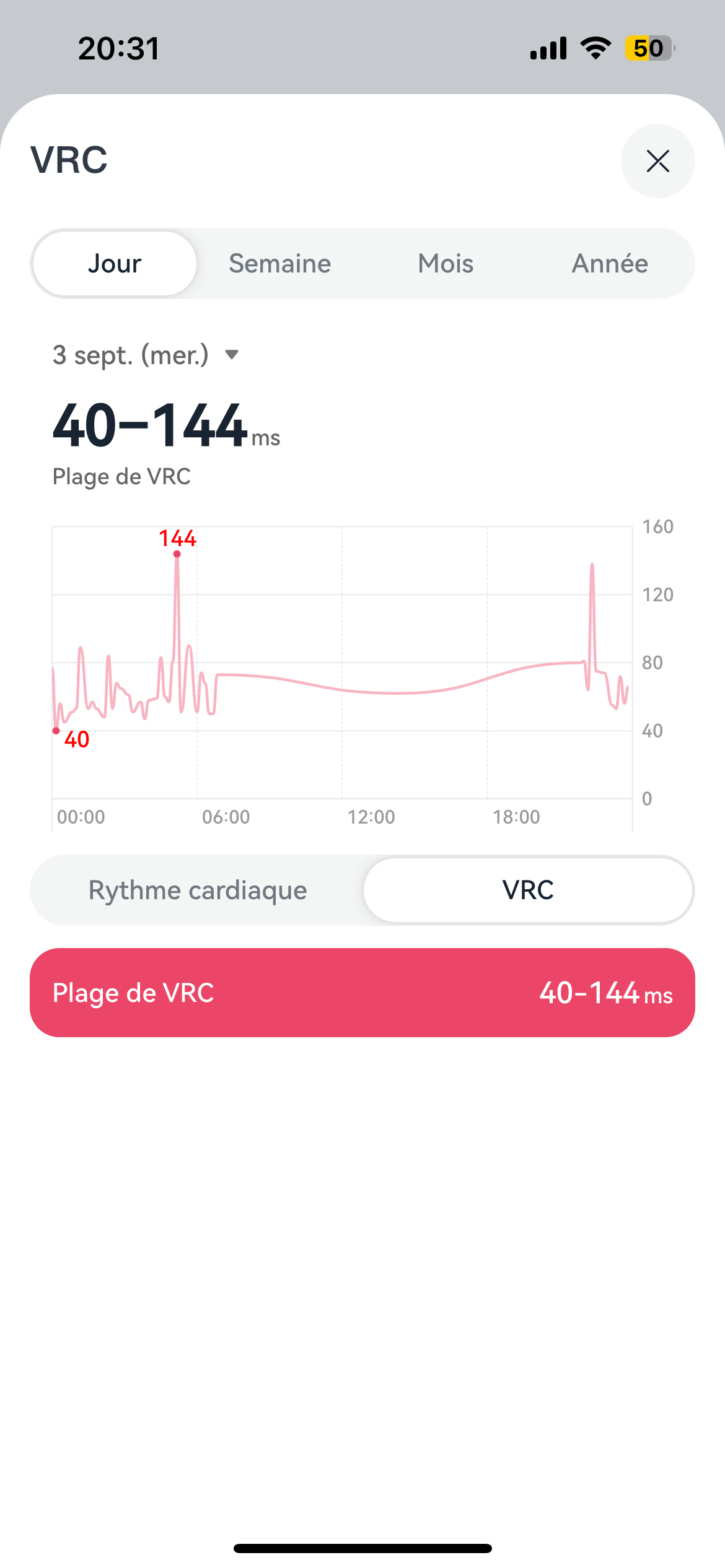The width and height of the screenshot is (725, 1568).
Task: Tap the Plage de VRC card
Action: 362,993
